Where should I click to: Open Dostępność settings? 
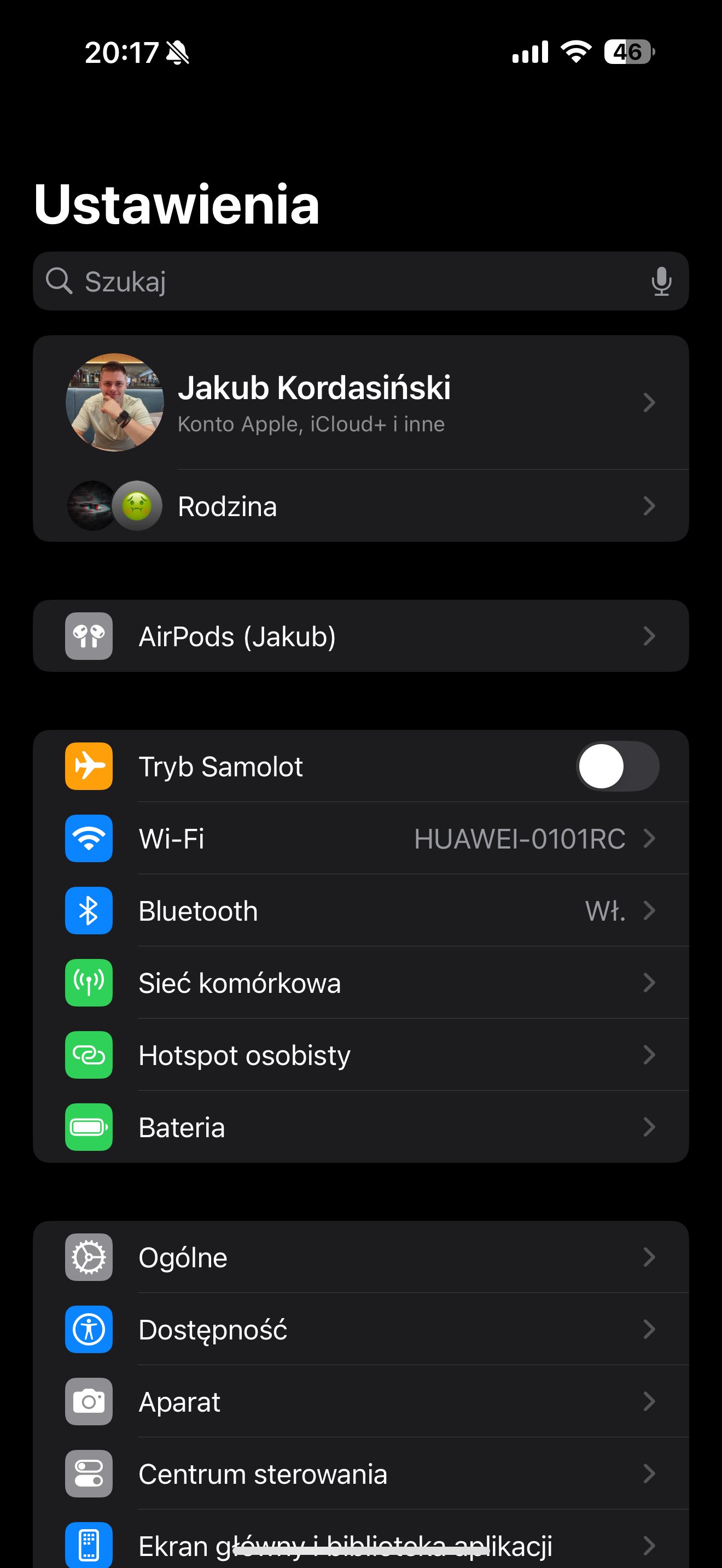[360, 1330]
